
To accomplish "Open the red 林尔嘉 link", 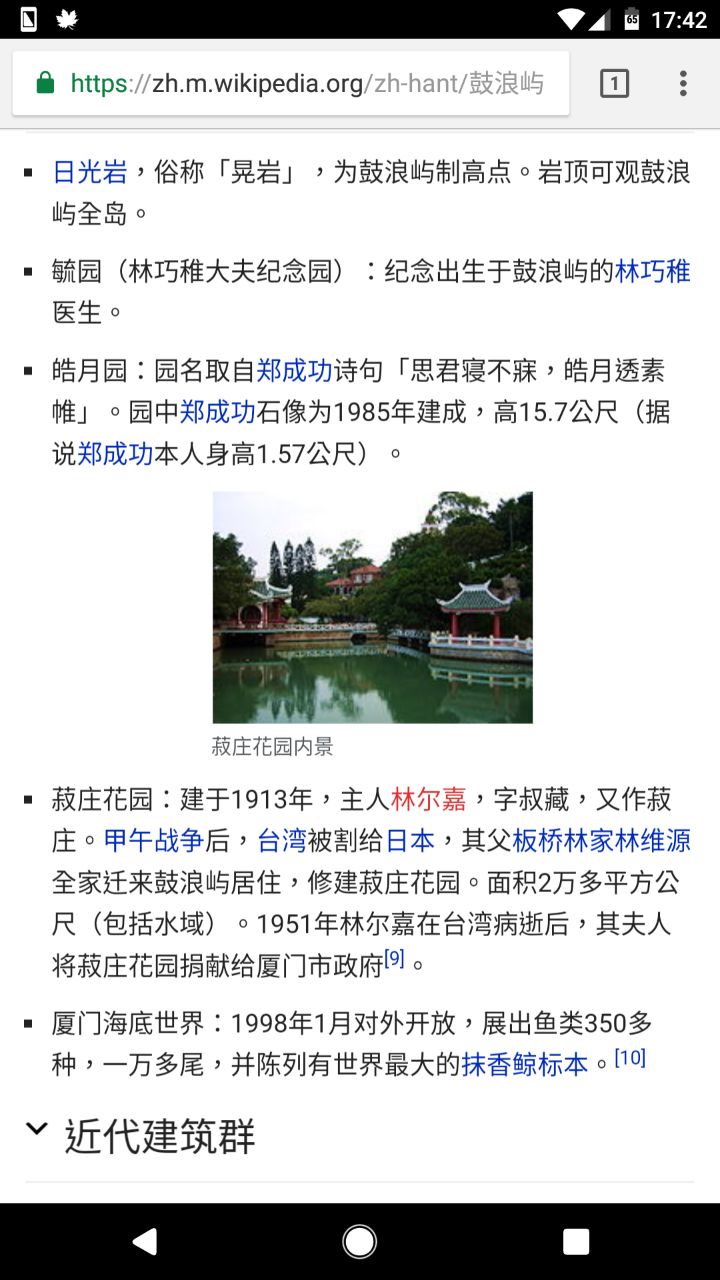I will (x=429, y=799).
